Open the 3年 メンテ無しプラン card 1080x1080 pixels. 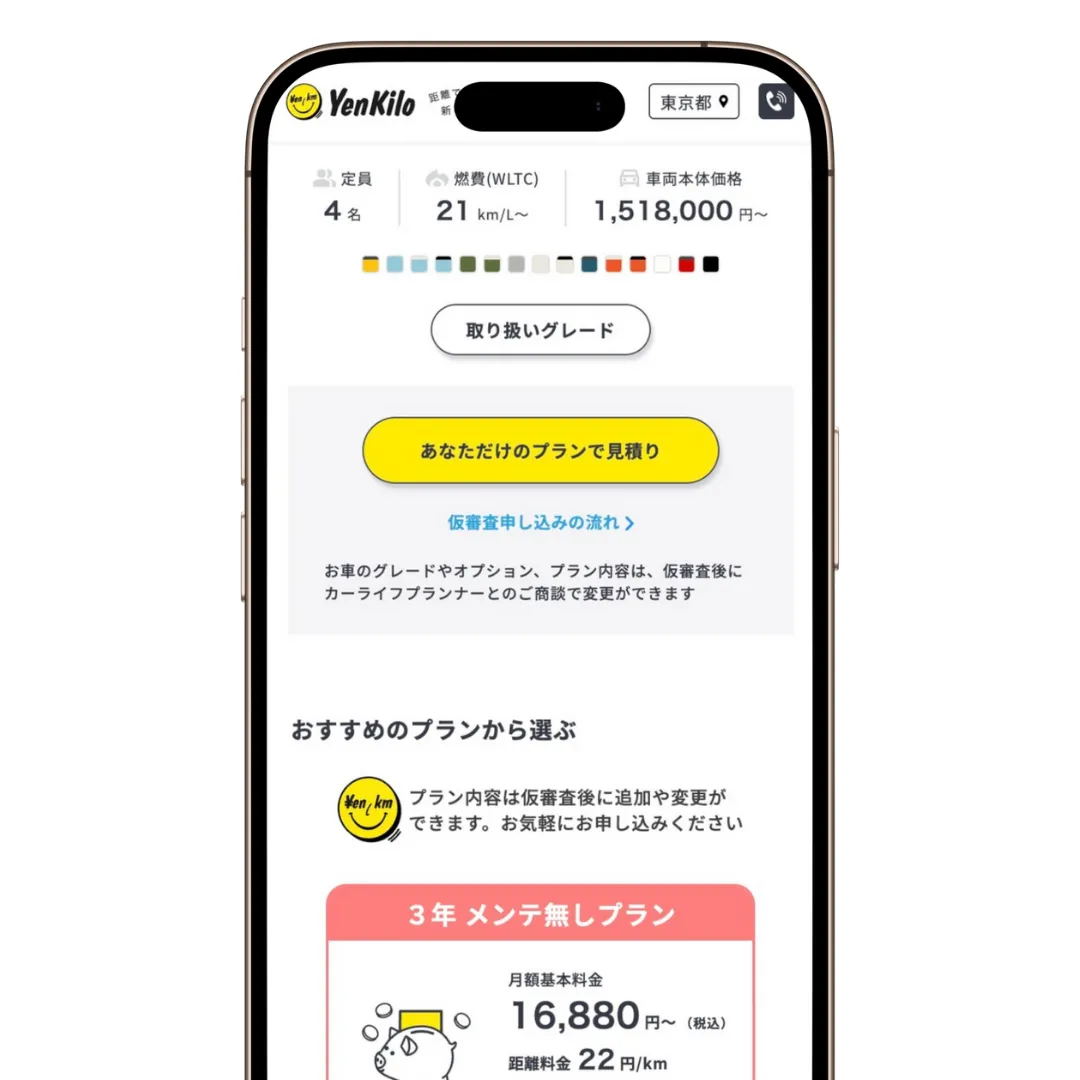point(540,914)
